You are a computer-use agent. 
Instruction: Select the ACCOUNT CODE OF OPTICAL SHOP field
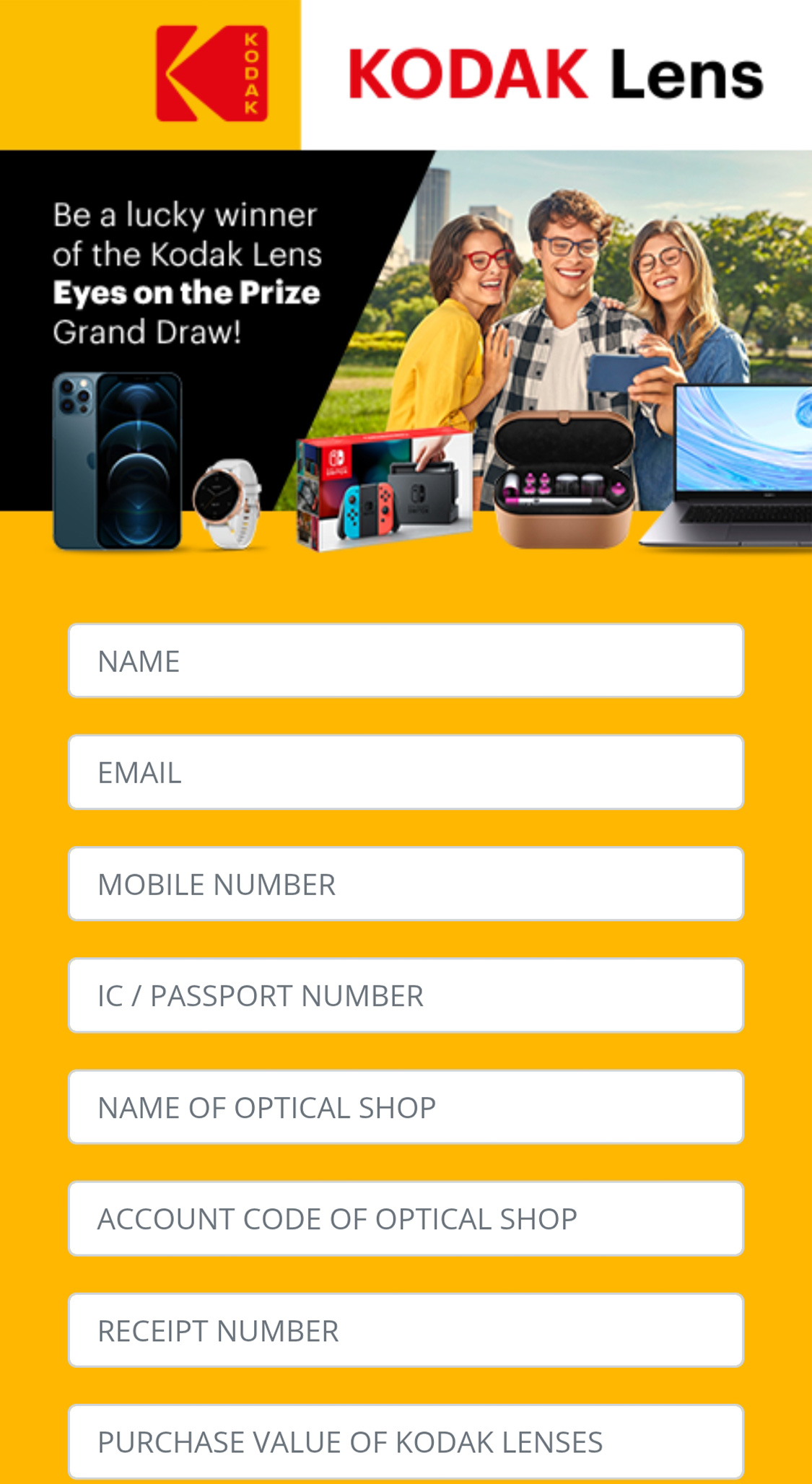click(x=406, y=1218)
